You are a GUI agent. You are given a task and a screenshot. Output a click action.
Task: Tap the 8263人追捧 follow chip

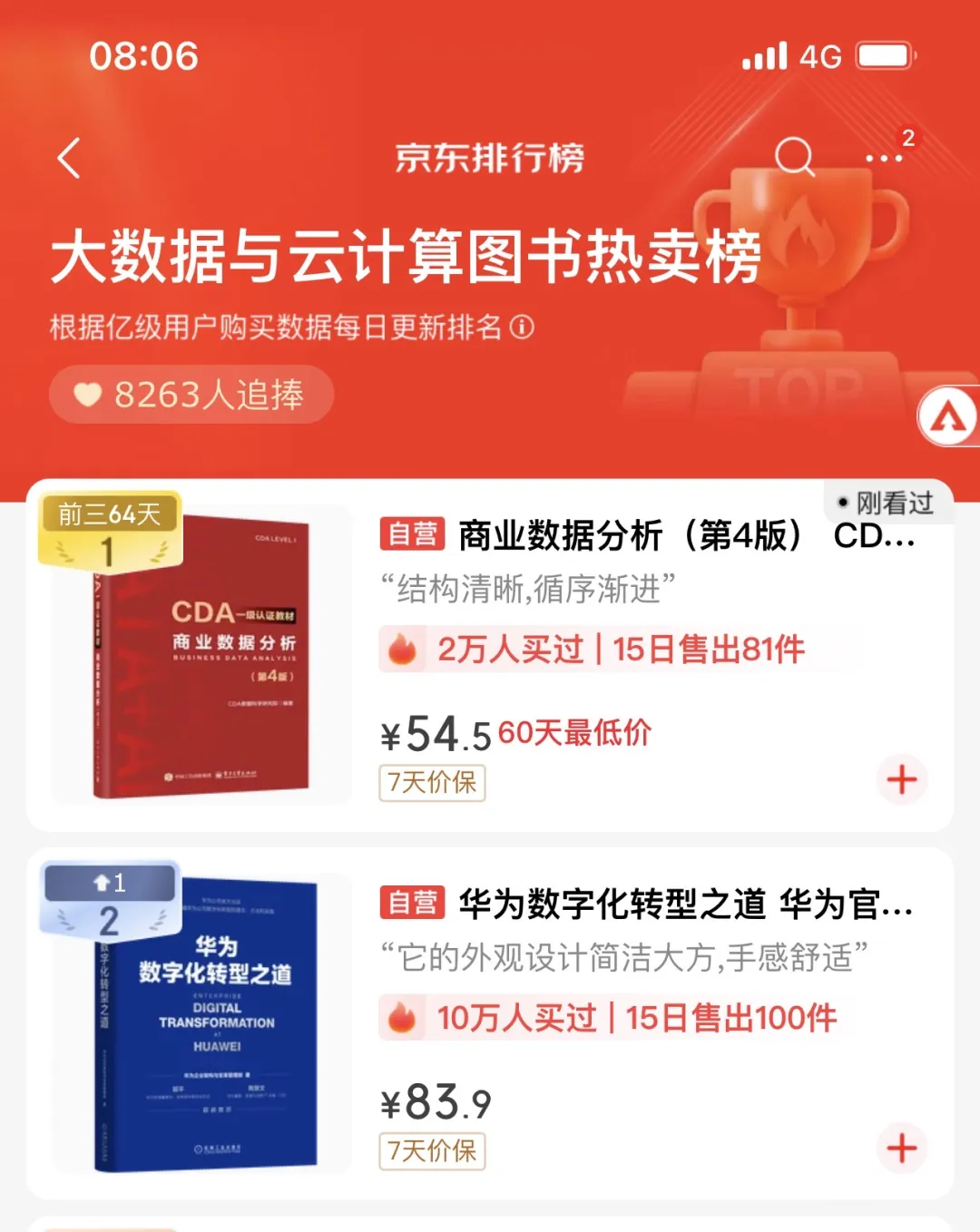click(191, 395)
